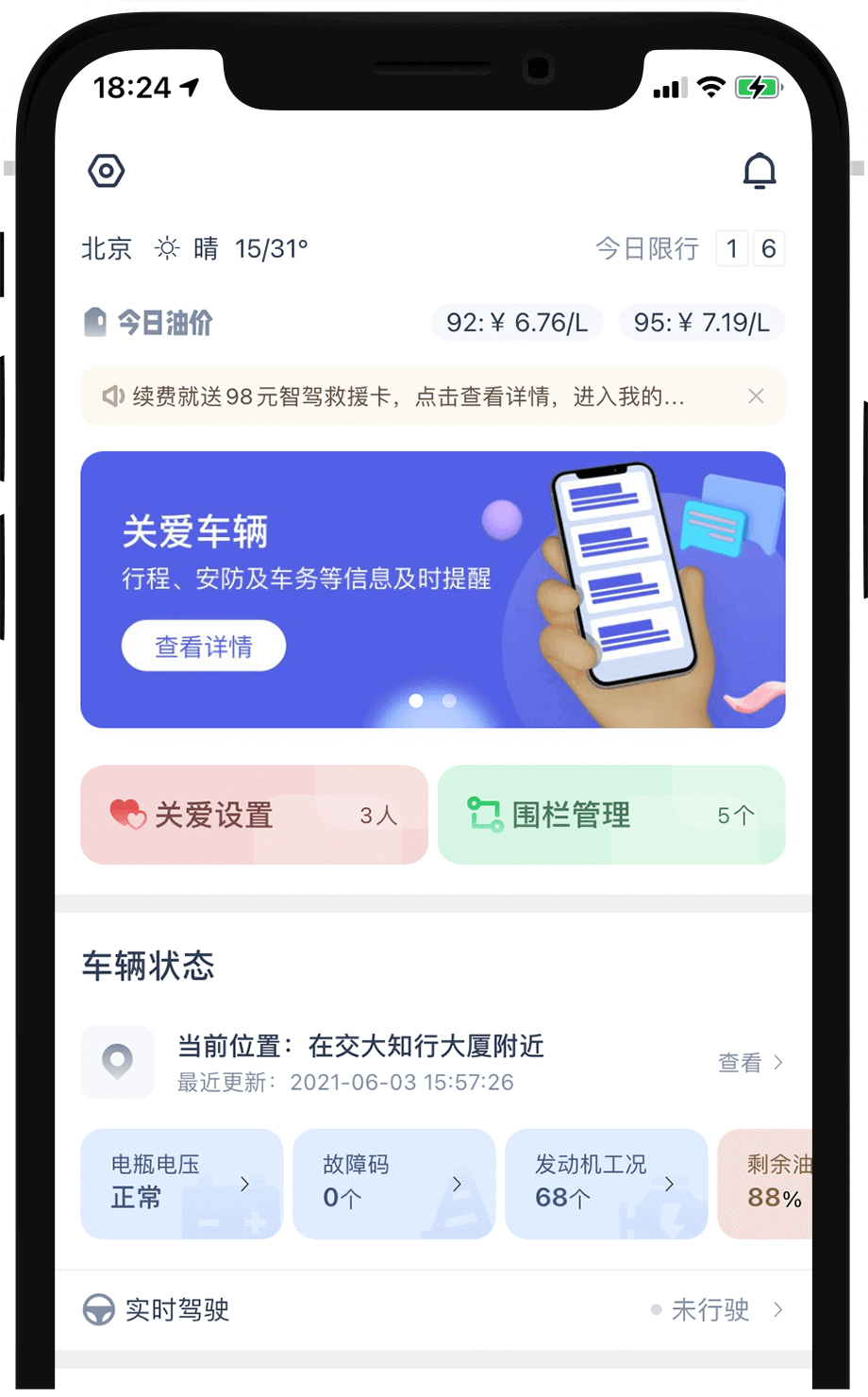View current vehicle location via 查看
The image size is (868, 1397).
point(751,1063)
